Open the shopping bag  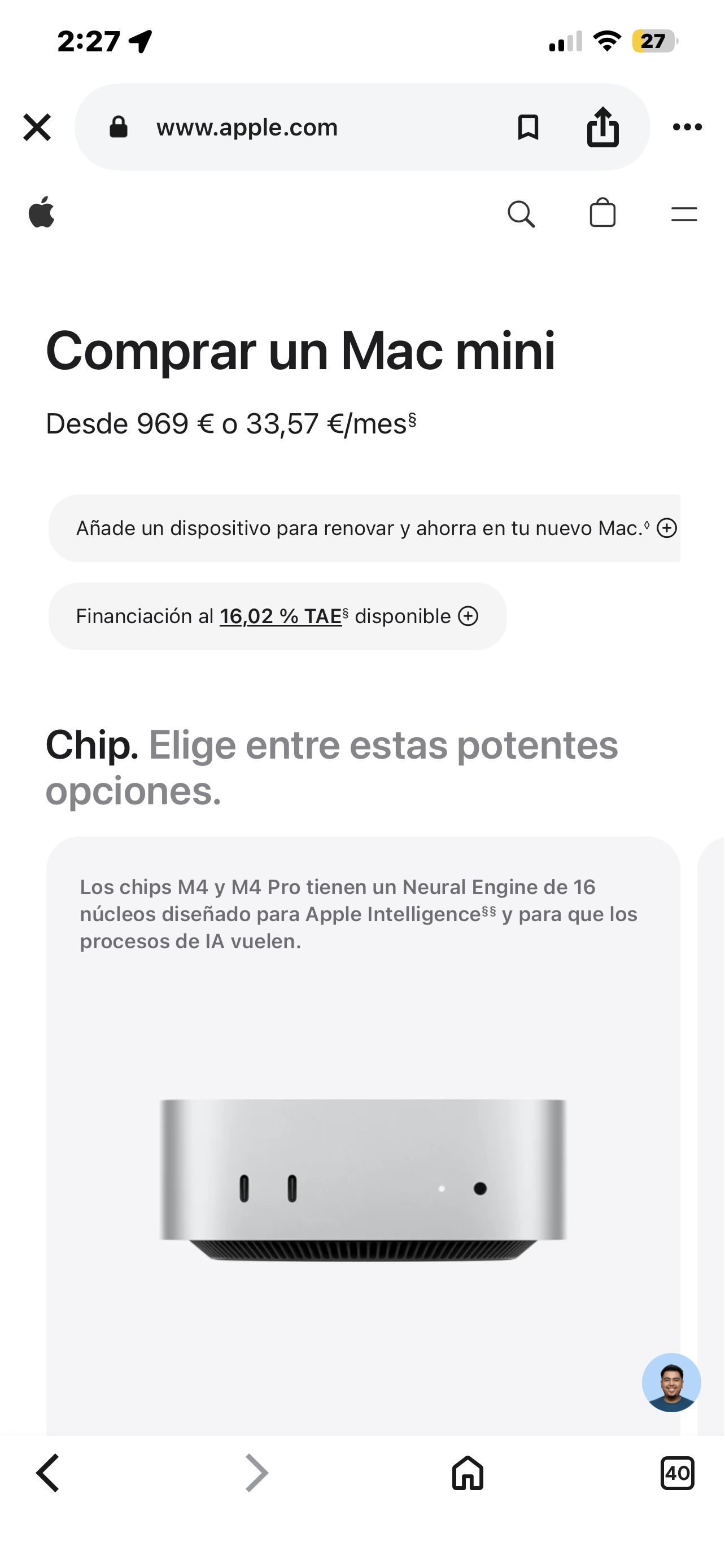[602, 212]
